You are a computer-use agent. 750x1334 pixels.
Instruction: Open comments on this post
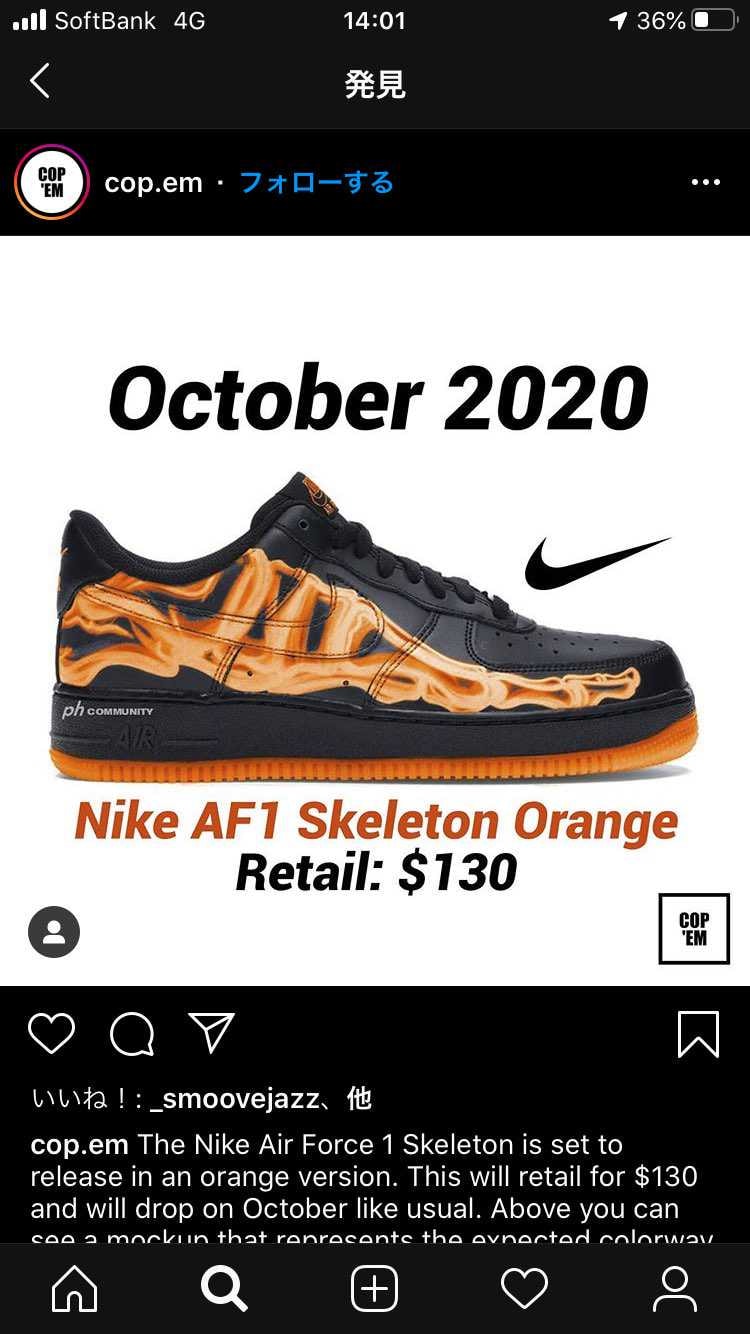132,1034
